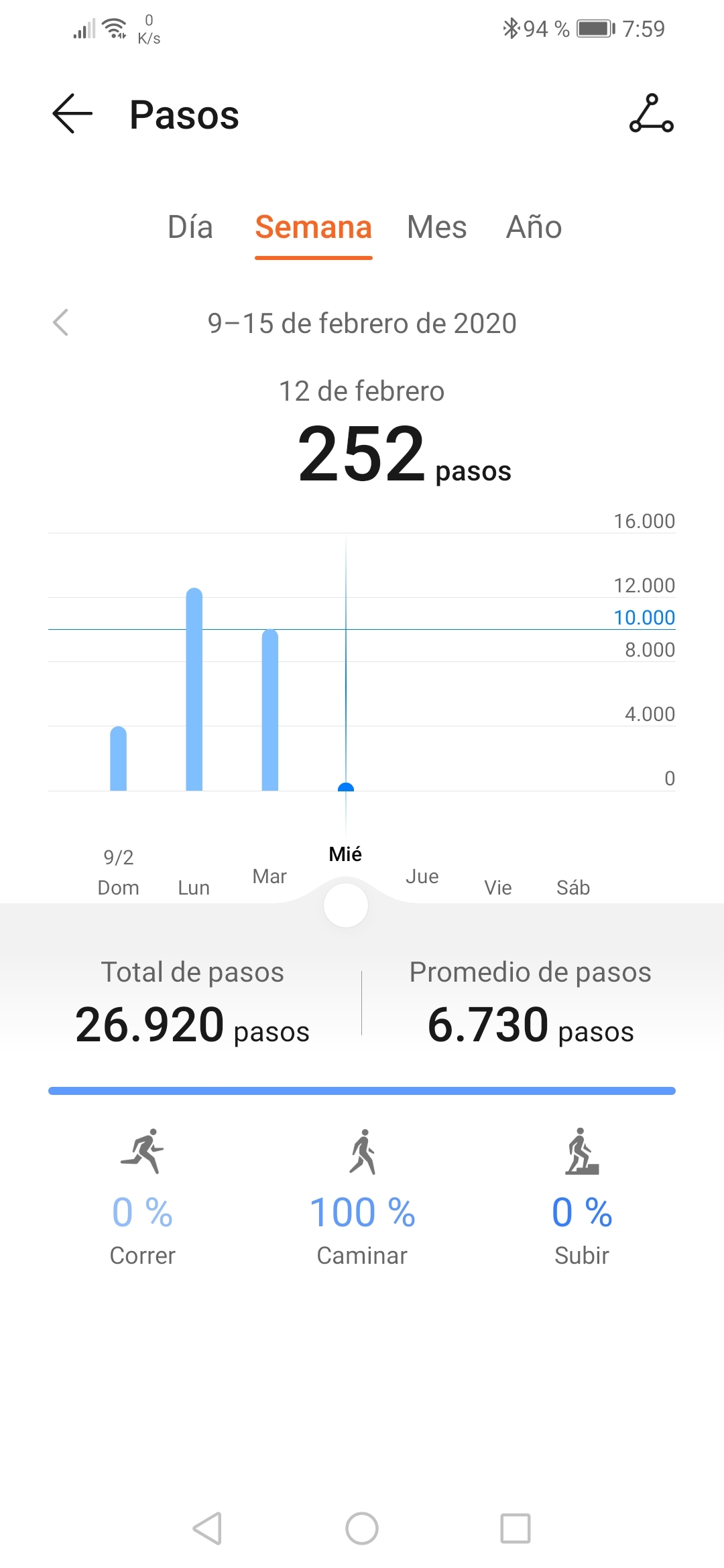This screenshot has width=724, height=1568.
Task: Select Jue on the weekly chart
Action: (422, 876)
